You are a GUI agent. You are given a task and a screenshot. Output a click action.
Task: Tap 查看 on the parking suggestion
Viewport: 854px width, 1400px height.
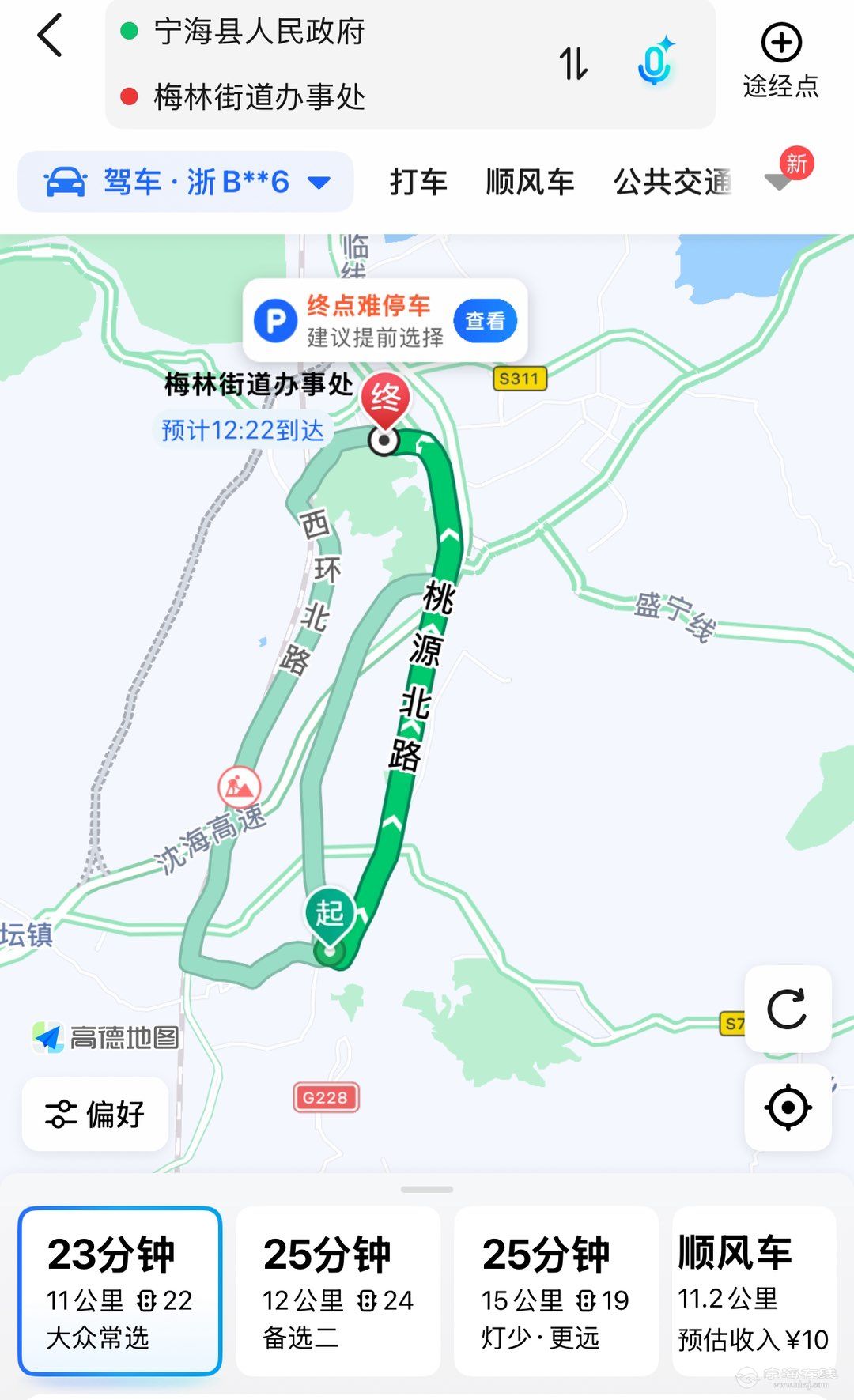tap(485, 321)
